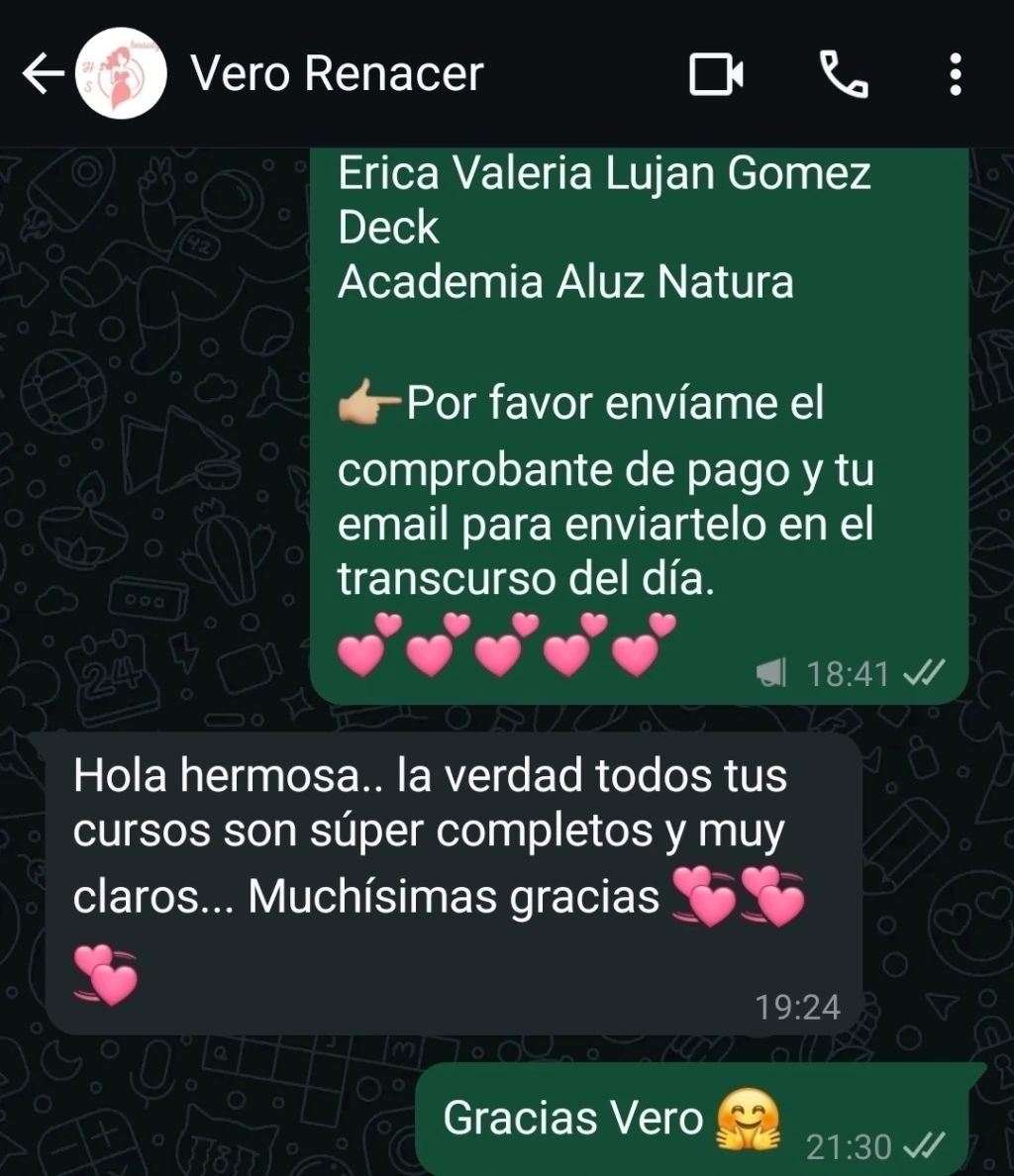Open Vero Renacer's profile picture

122,74
